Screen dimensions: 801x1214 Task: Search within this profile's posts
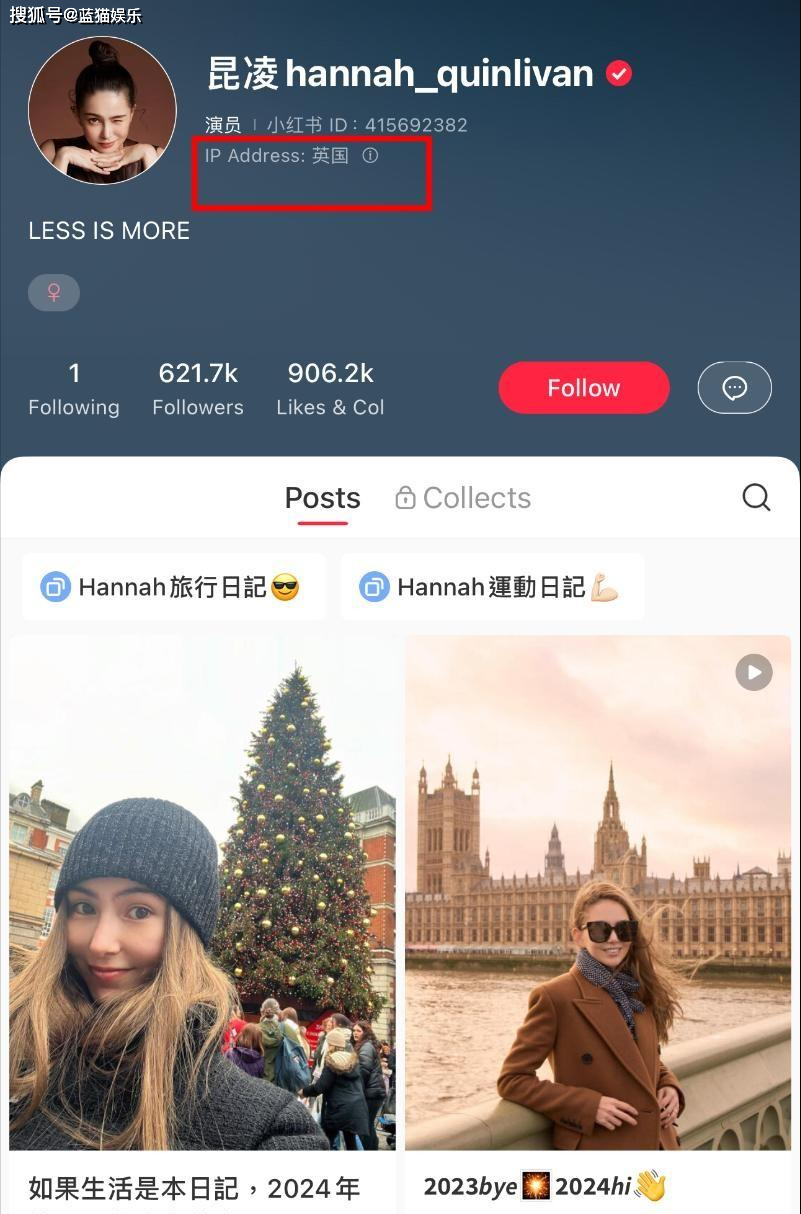756,497
